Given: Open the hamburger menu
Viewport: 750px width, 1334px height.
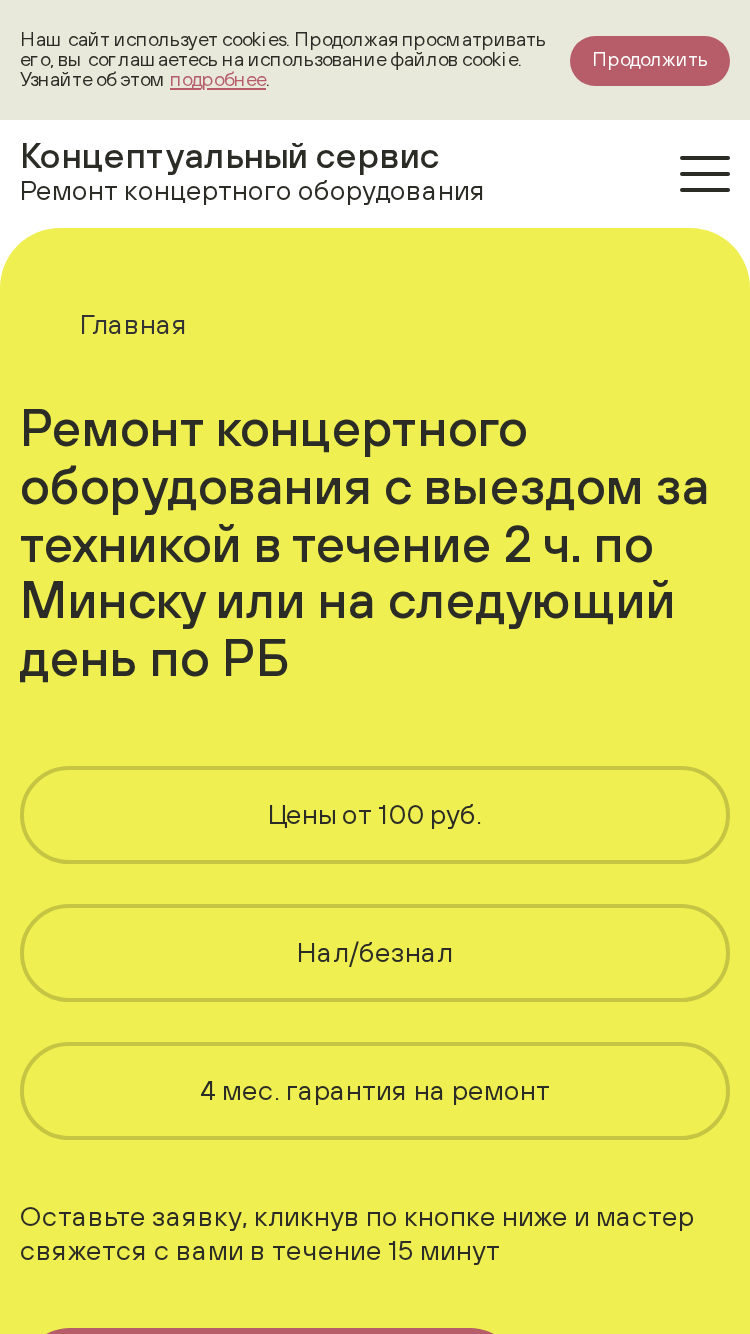Looking at the screenshot, I should click(x=705, y=174).
